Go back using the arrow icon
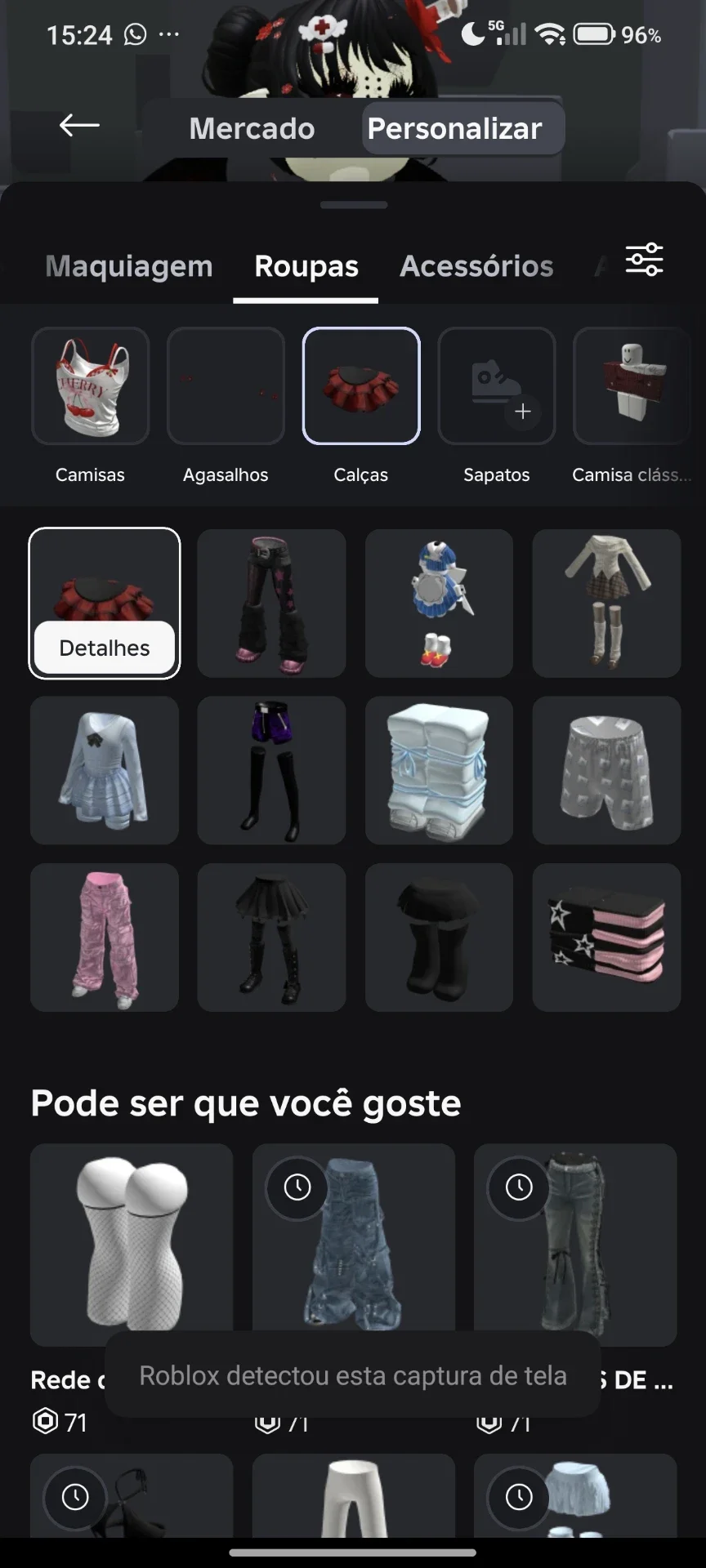 pyautogui.click(x=79, y=125)
